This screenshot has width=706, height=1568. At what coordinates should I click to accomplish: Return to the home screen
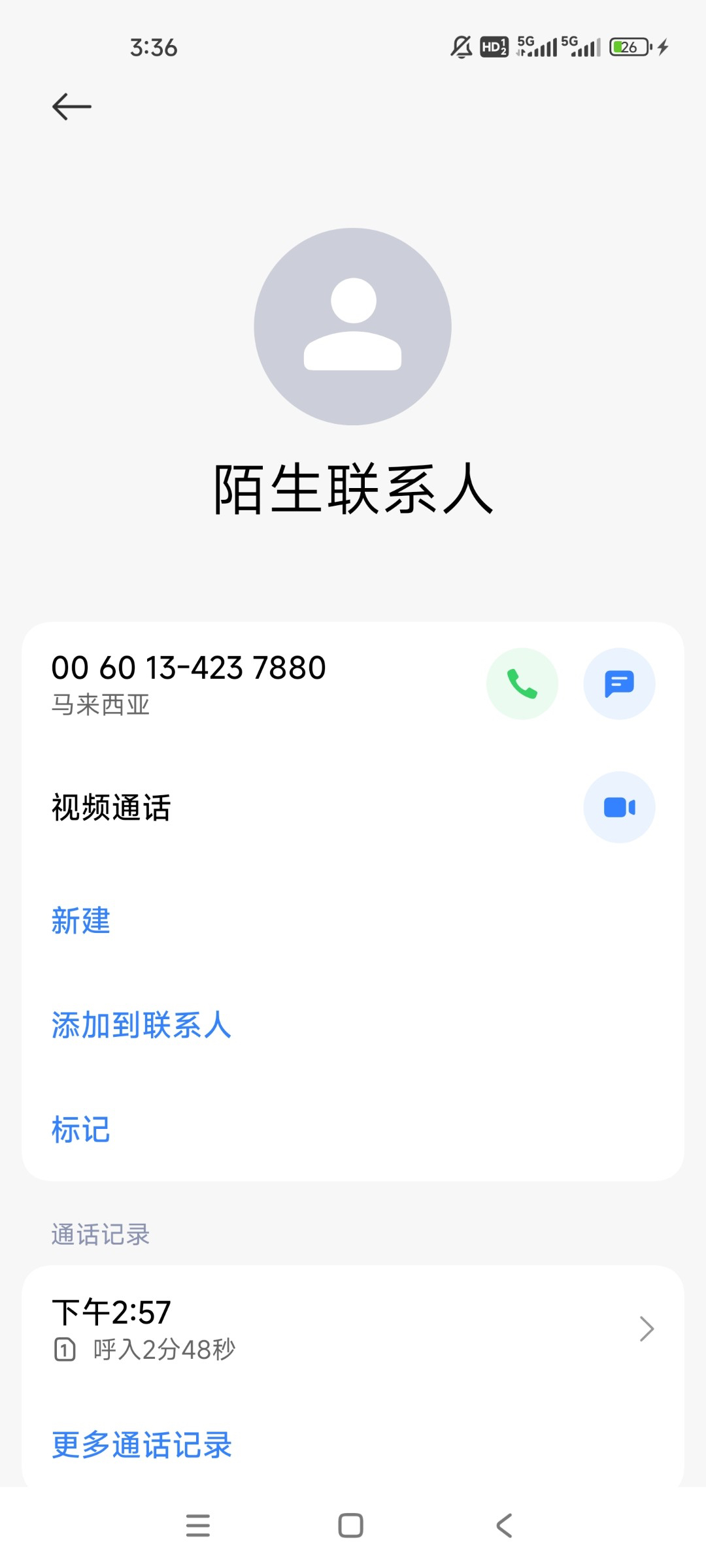click(x=351, y=1526)
